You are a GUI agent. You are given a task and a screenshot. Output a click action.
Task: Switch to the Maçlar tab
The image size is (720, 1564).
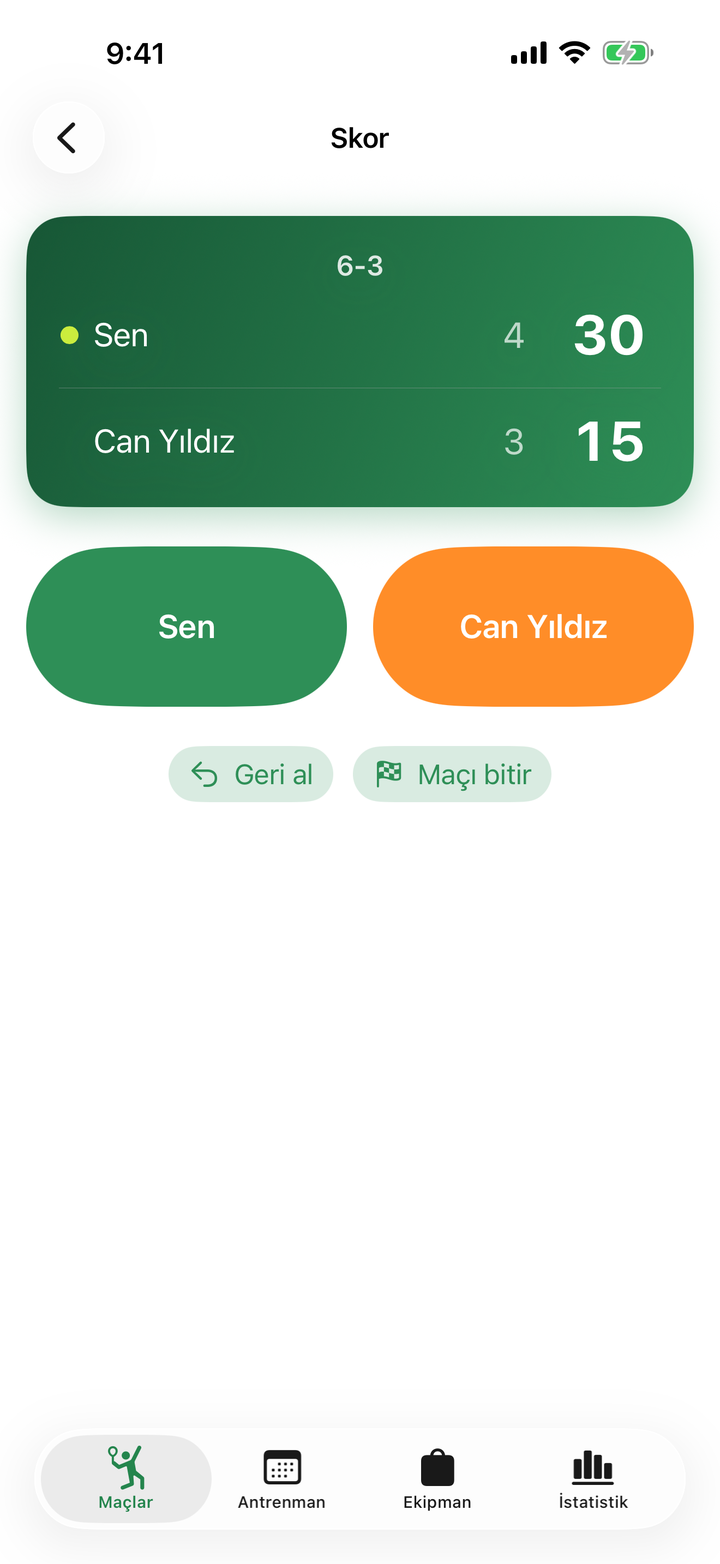[126, 1479]
